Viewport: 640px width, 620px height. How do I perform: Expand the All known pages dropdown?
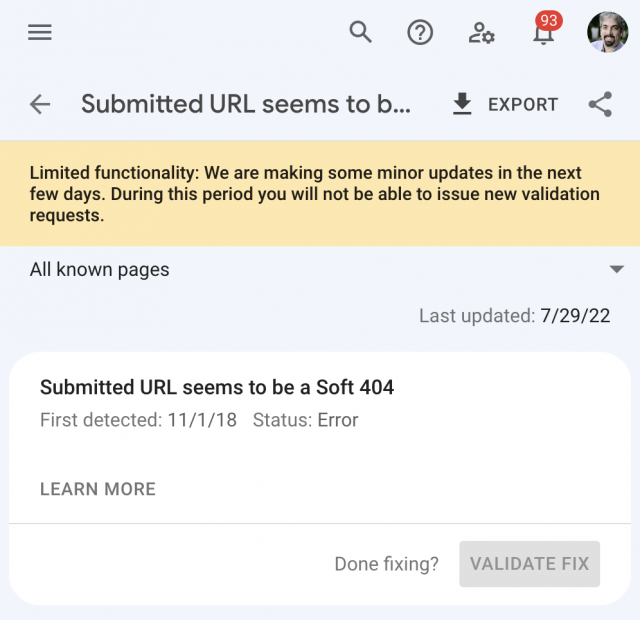tap(616, 270)
